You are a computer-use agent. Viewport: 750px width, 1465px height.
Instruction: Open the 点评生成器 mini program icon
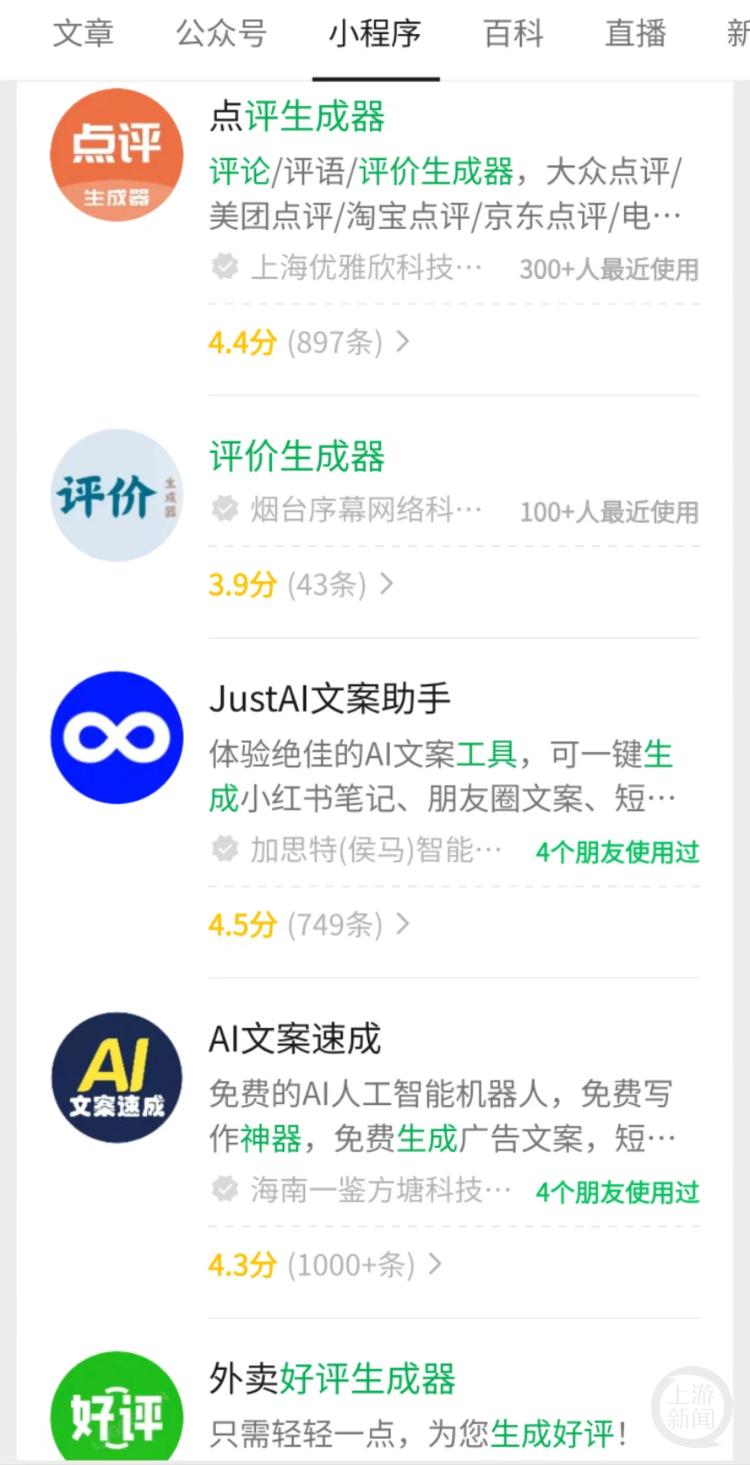[x=116, y=153]
